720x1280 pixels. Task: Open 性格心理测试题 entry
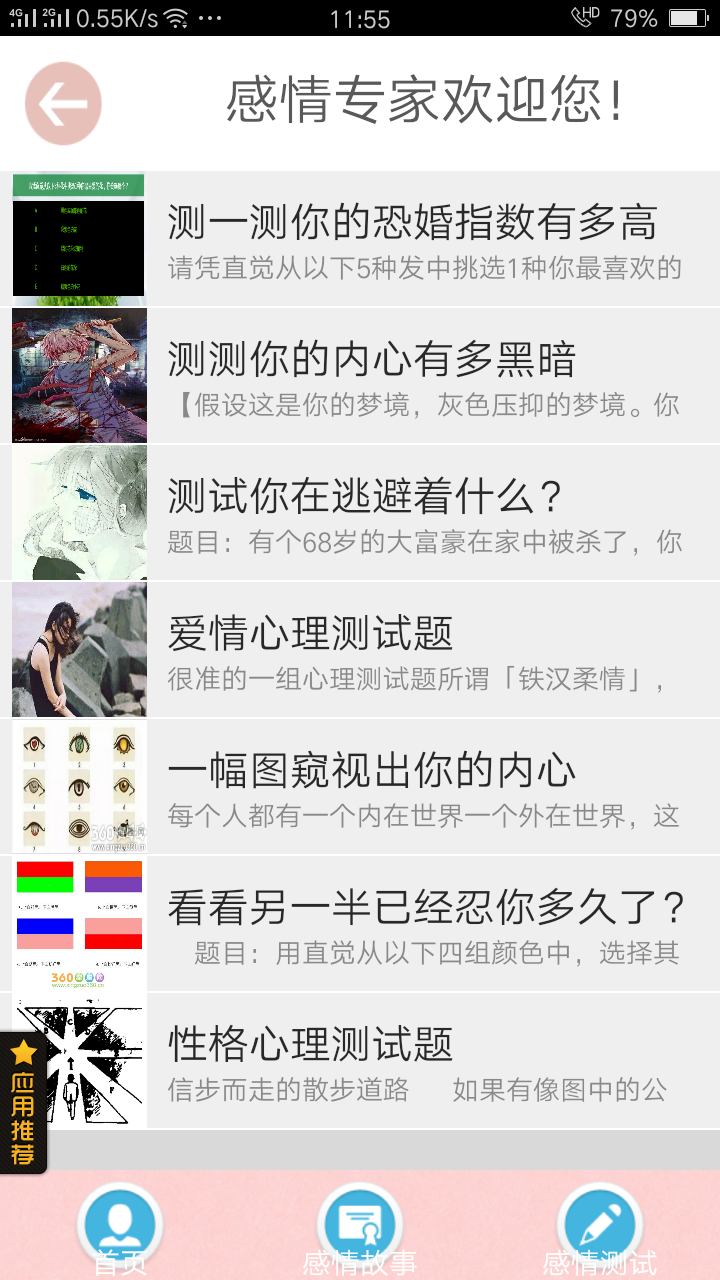coord(360,1061)
